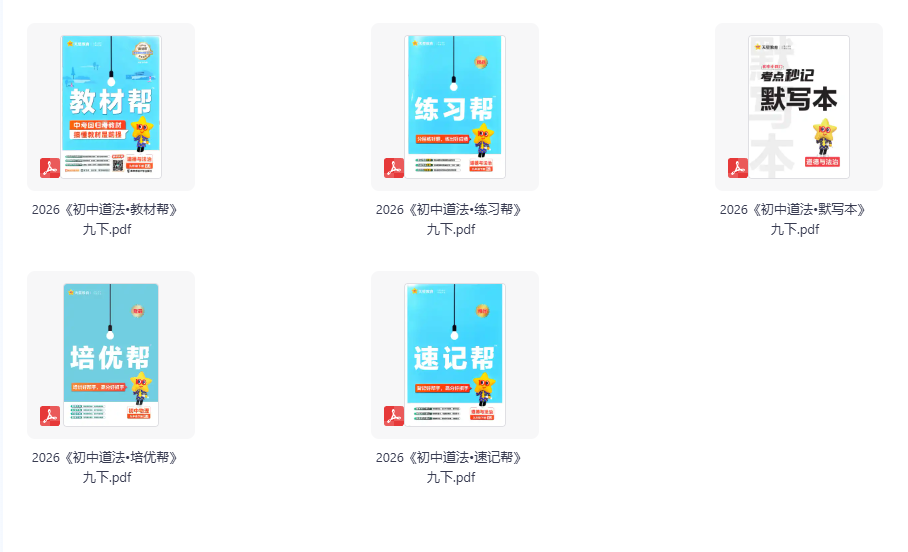Open the 练习帮 九下 PDF file
908x552 pixels.
coord(455,107)
